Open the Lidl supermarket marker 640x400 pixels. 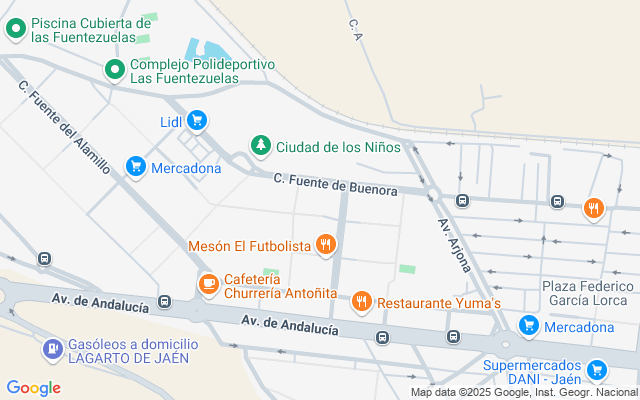[x=197, y=122]
